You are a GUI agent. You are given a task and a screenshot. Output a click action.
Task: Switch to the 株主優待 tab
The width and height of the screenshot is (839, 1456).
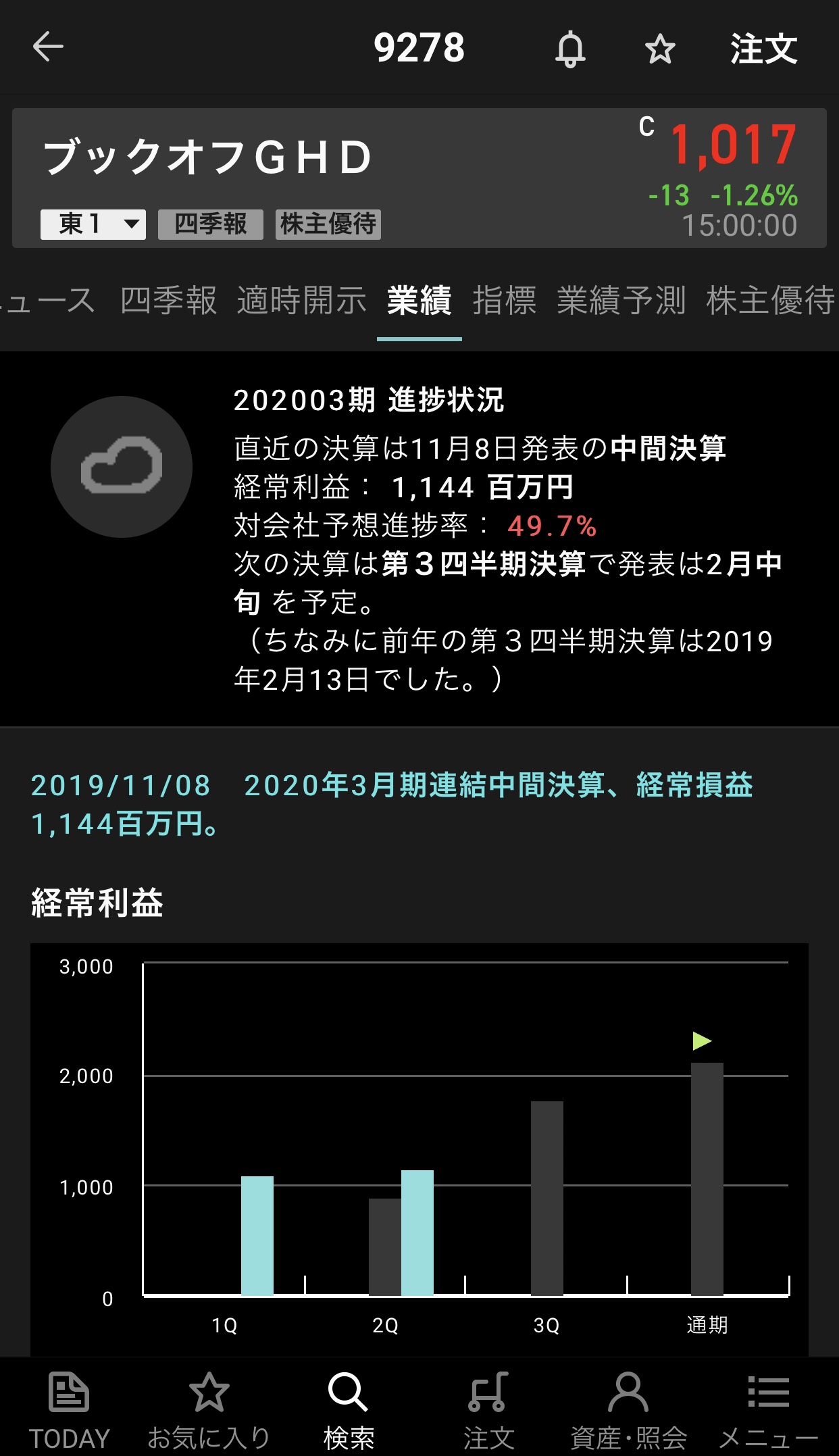(770, 301)
